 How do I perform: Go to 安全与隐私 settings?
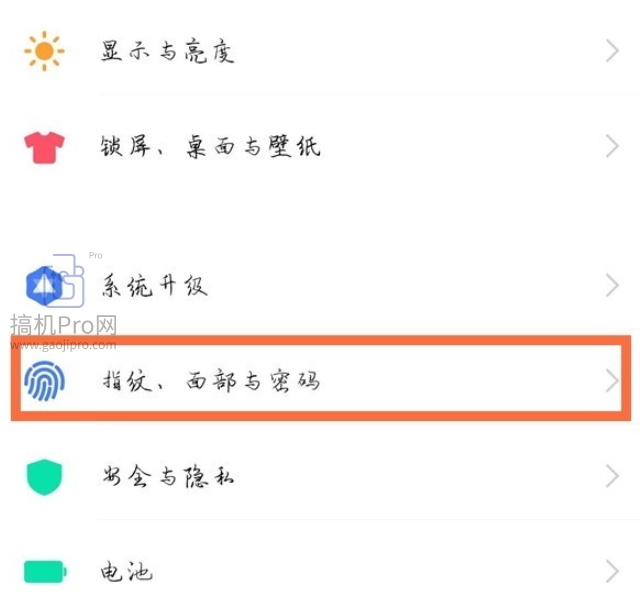click(x=168, y=477)
